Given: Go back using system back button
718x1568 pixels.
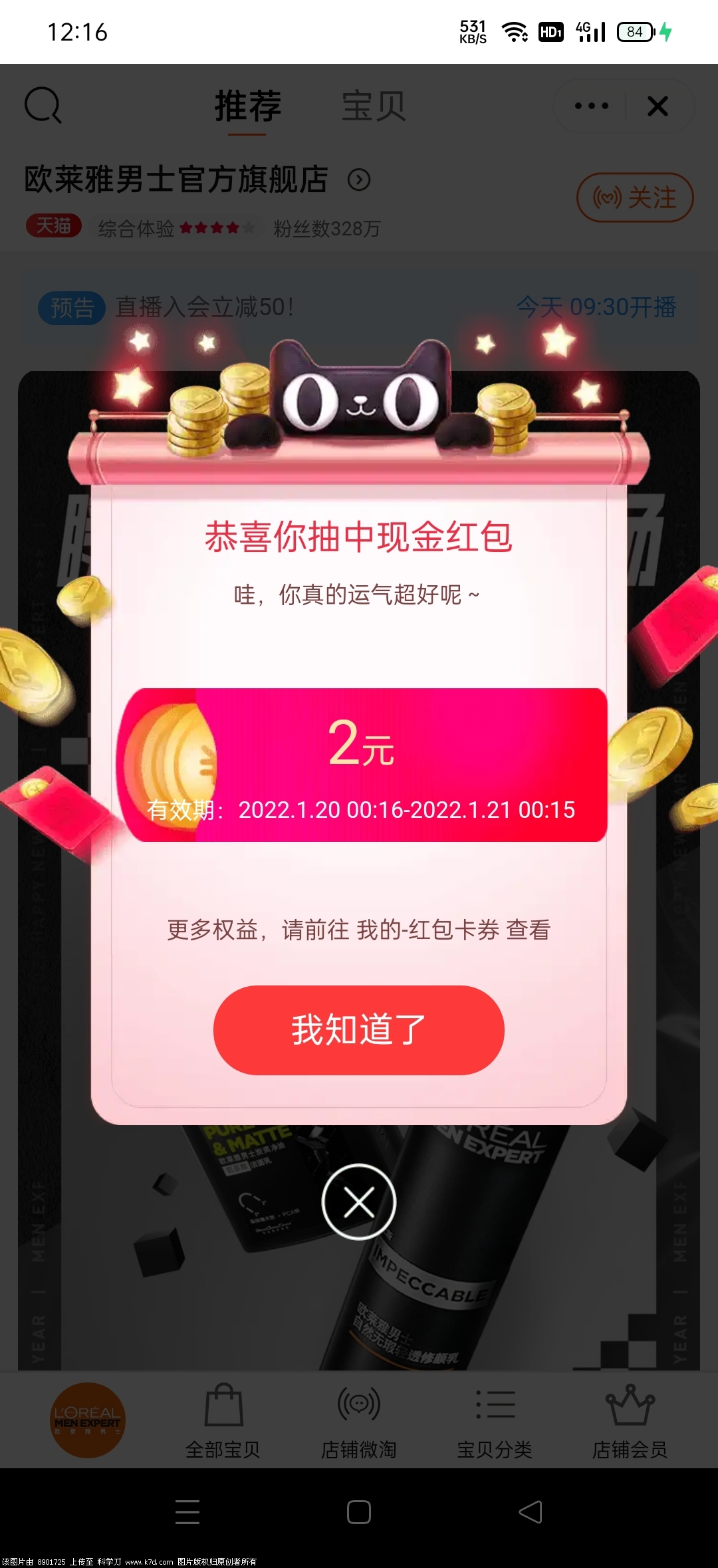Looking at the screenshot, I should coord(530,1512).
